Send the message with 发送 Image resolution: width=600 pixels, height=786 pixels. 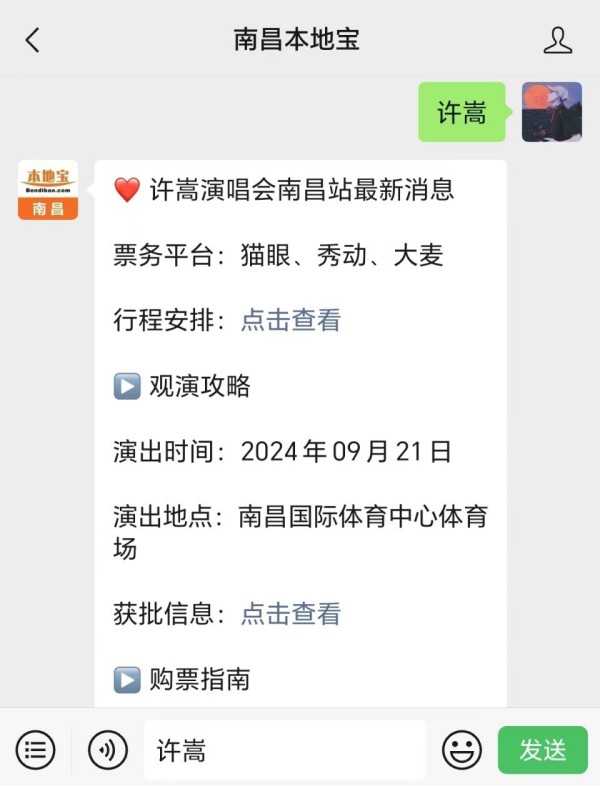(542, 750)
